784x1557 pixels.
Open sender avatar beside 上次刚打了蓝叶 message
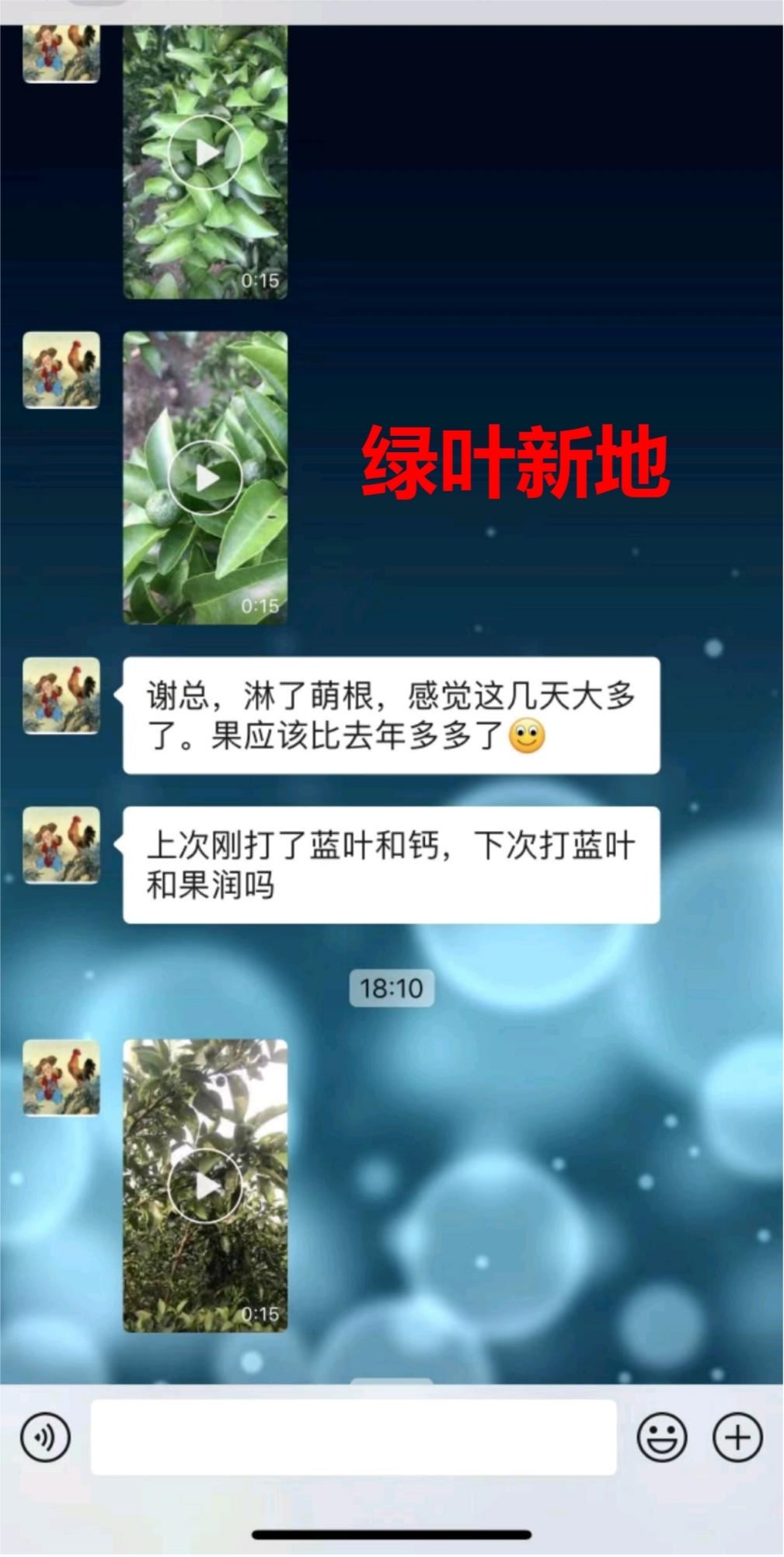point(61,845)
